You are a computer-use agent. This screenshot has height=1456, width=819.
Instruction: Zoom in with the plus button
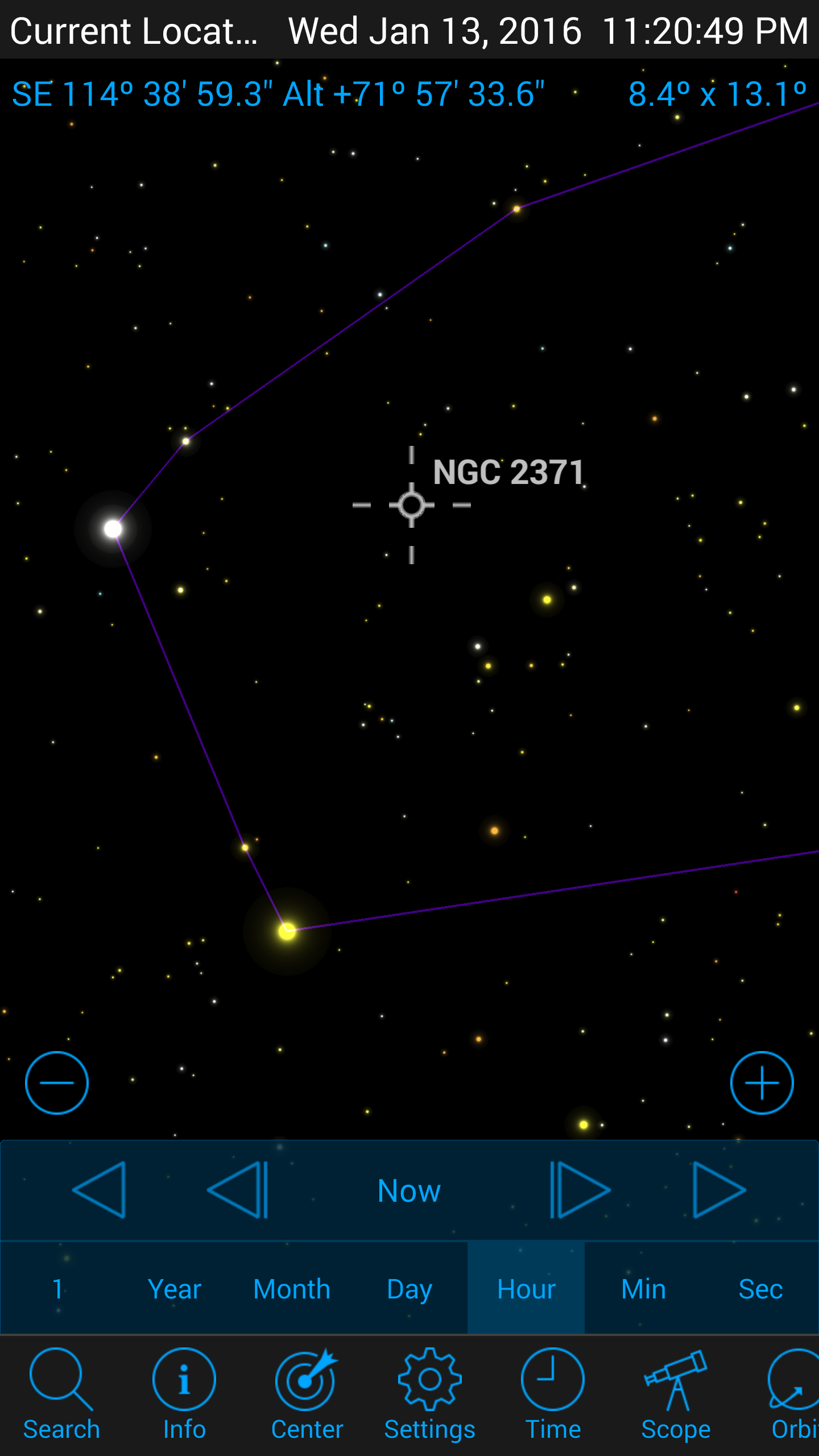[762, 1082]
